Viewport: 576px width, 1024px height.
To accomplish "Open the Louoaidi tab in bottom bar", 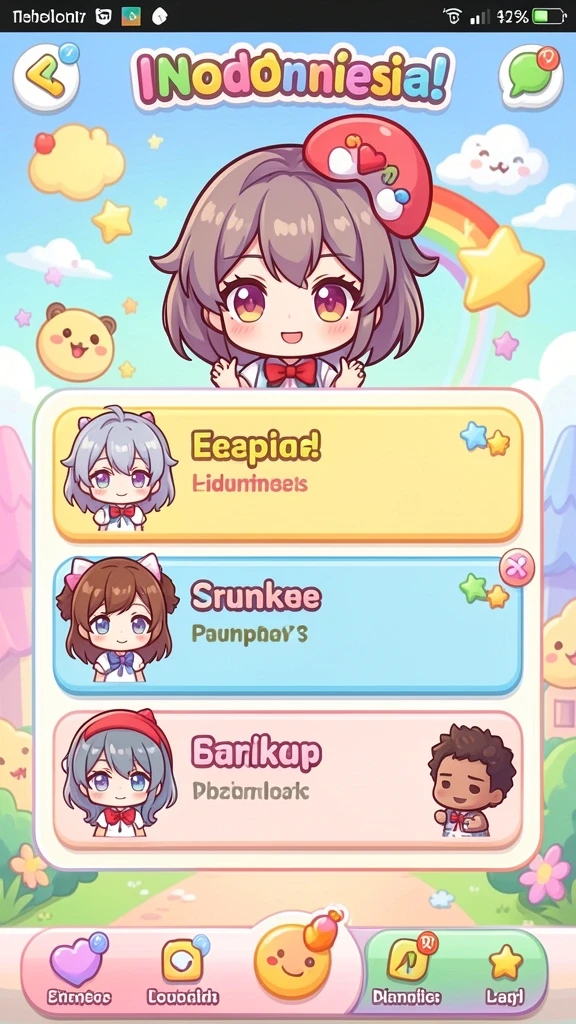I will pyautogui.click(x=182, y=969).
